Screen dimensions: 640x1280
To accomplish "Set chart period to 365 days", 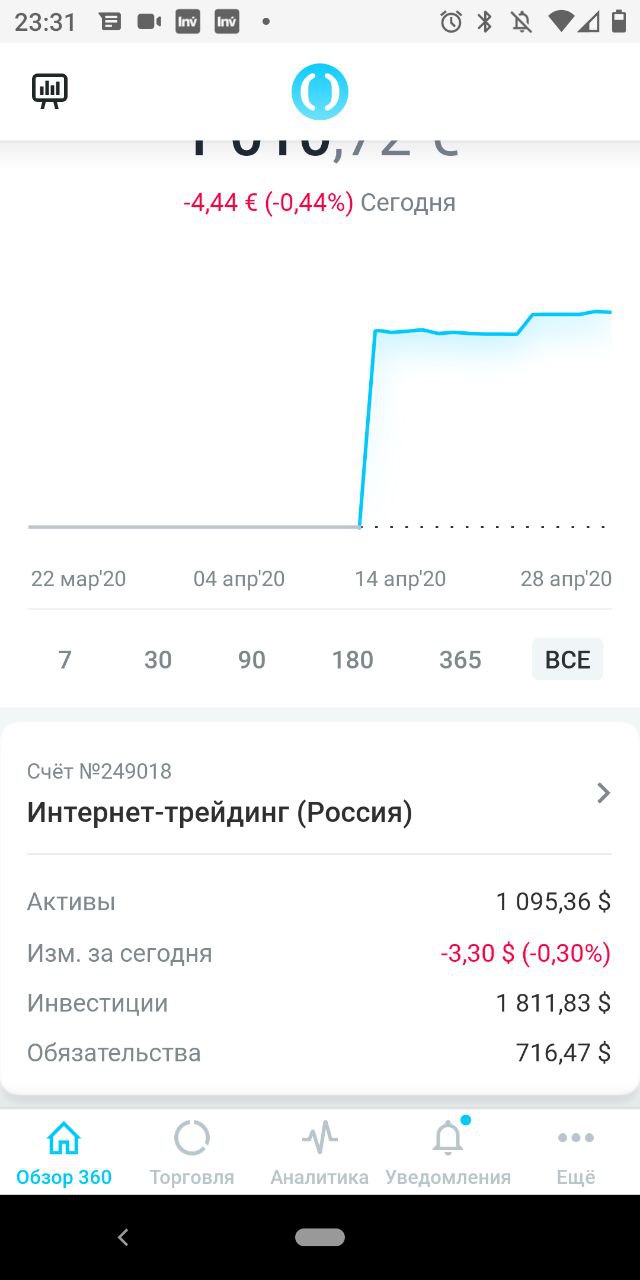I will click(x=460, y=660).
